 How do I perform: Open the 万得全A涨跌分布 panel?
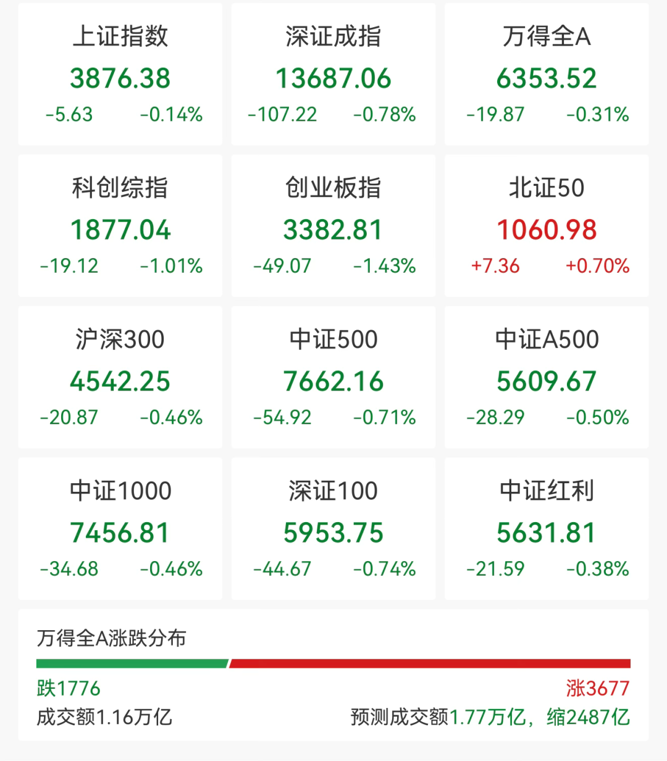coord(333,675)
